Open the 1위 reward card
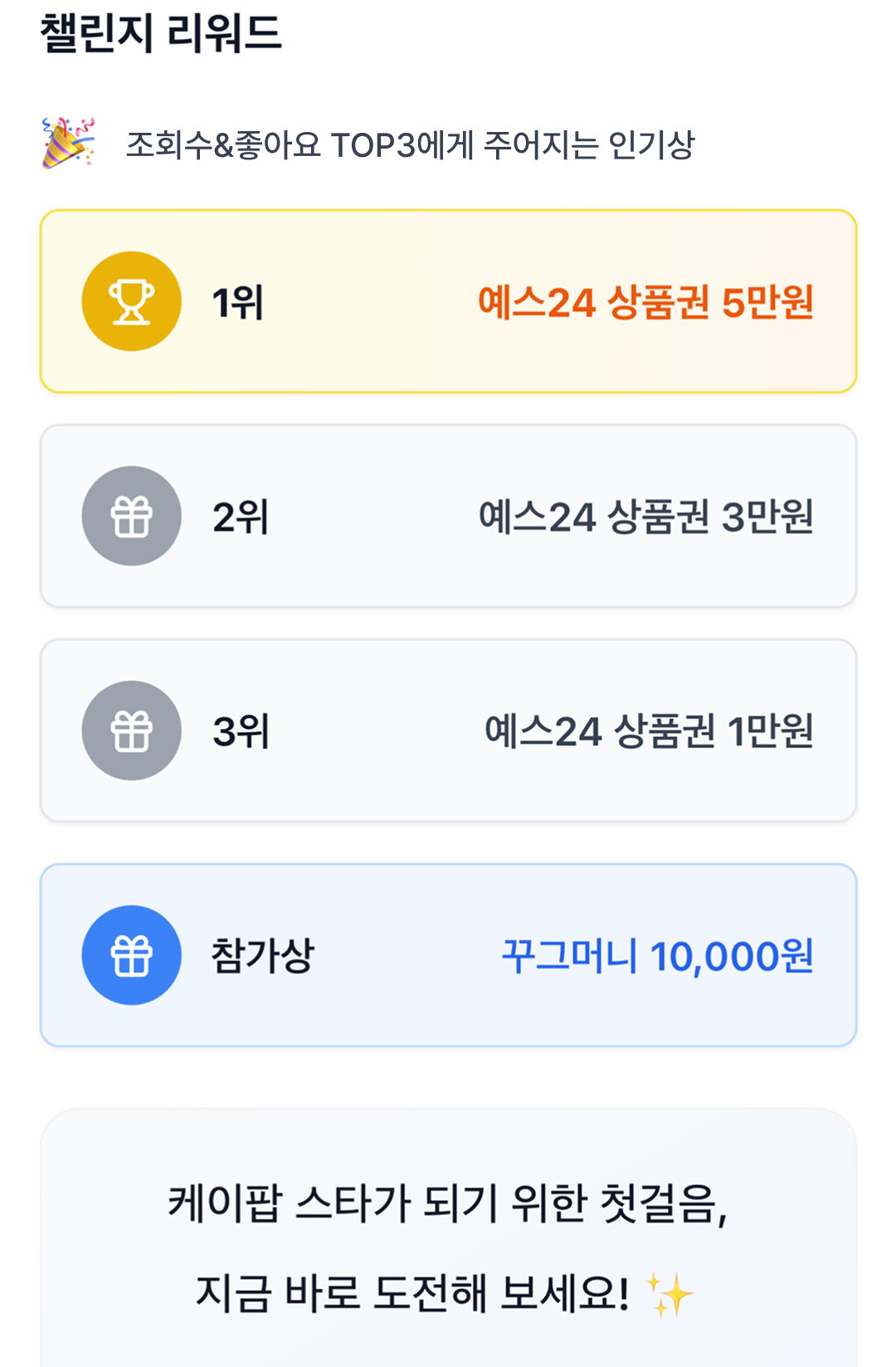The width and height of the screenshot is (896, 1367). click(x=448, y=300)
